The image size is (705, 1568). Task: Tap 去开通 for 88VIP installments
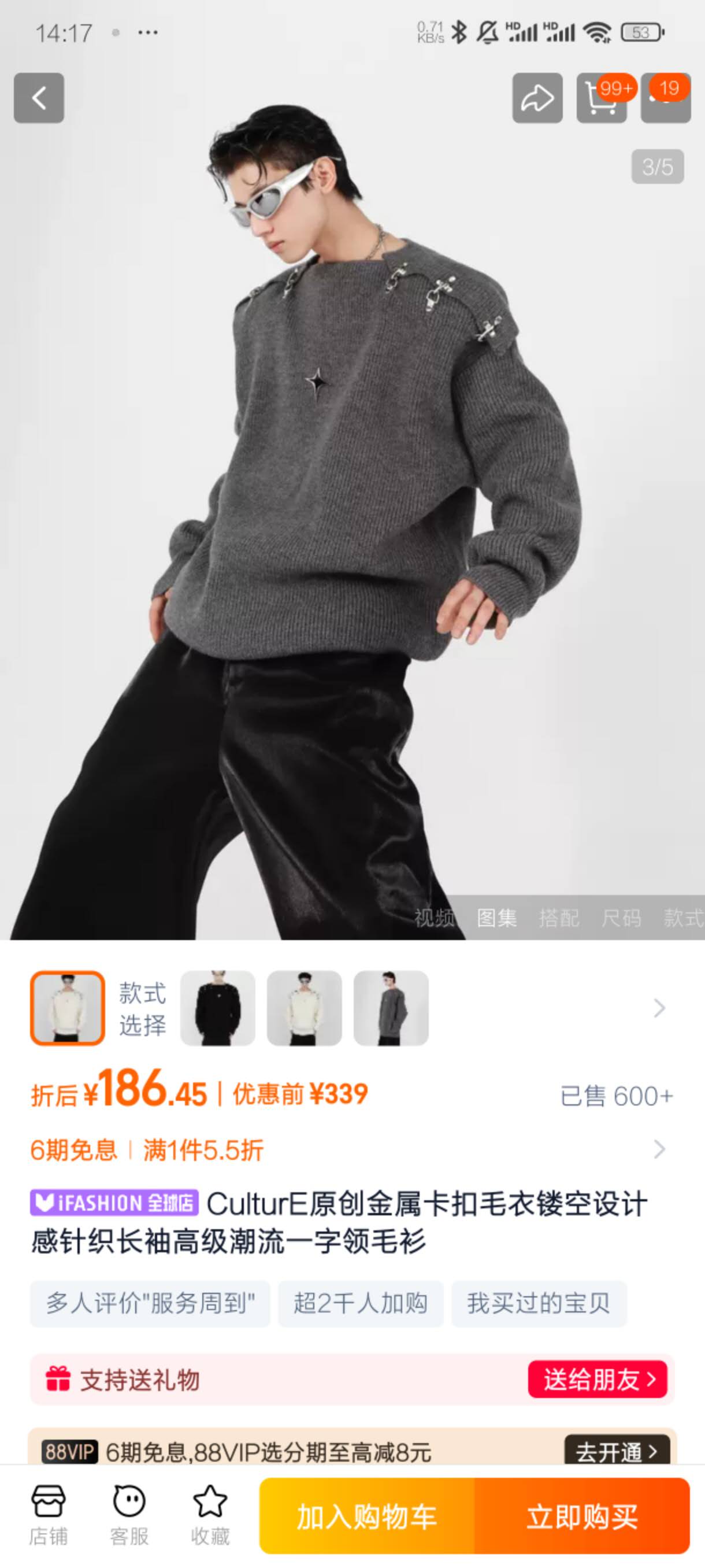(x=616, y=1452)
